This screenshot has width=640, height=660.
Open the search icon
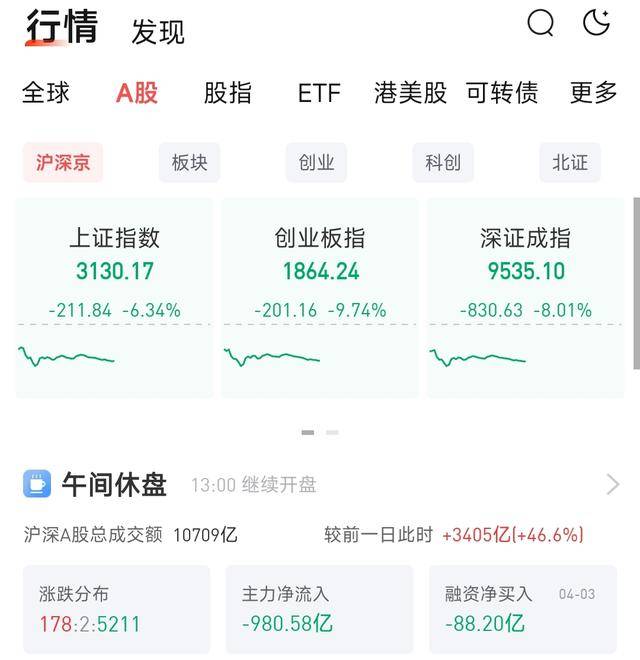pos(541,23)
